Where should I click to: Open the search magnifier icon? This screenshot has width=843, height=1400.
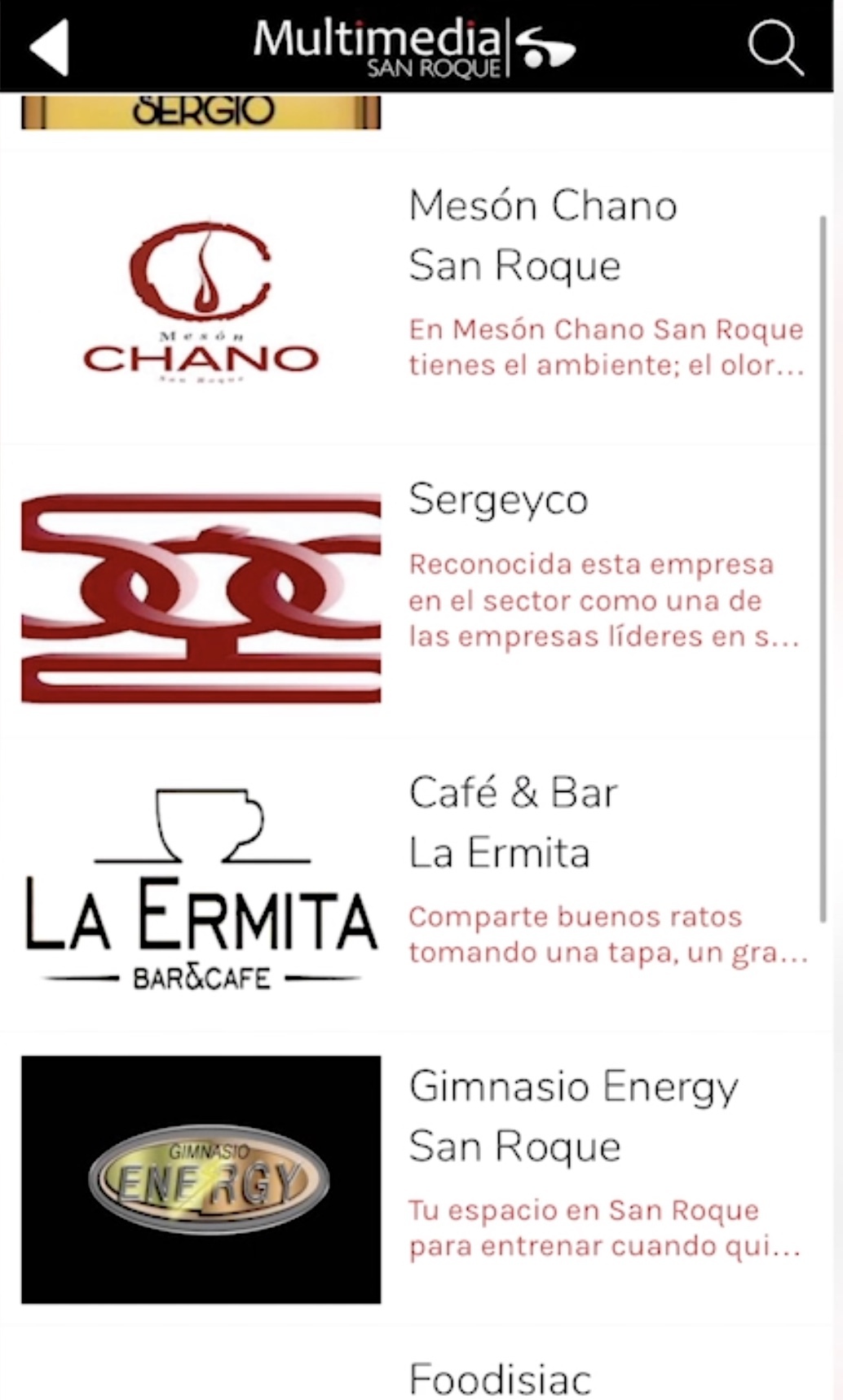(775, 47)
